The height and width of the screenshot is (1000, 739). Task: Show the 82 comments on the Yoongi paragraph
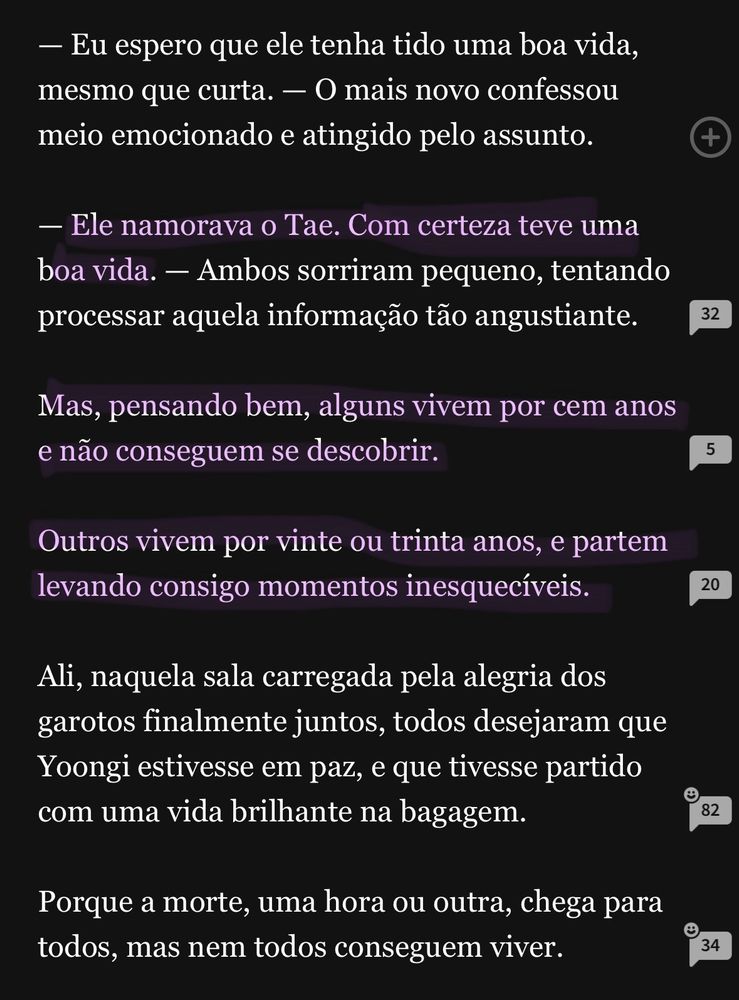point(708,810)
